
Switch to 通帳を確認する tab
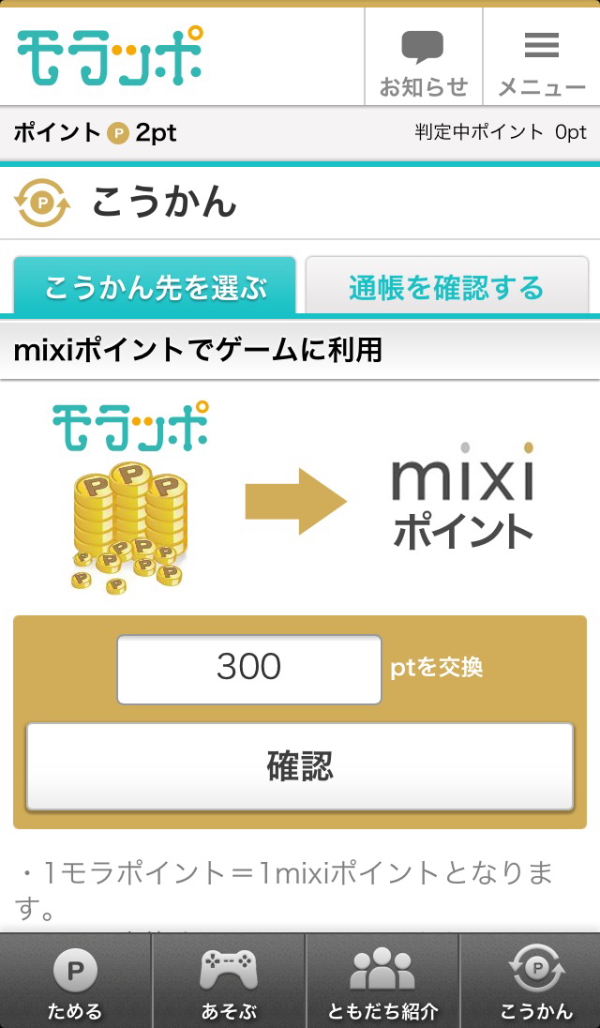point(446,287)
